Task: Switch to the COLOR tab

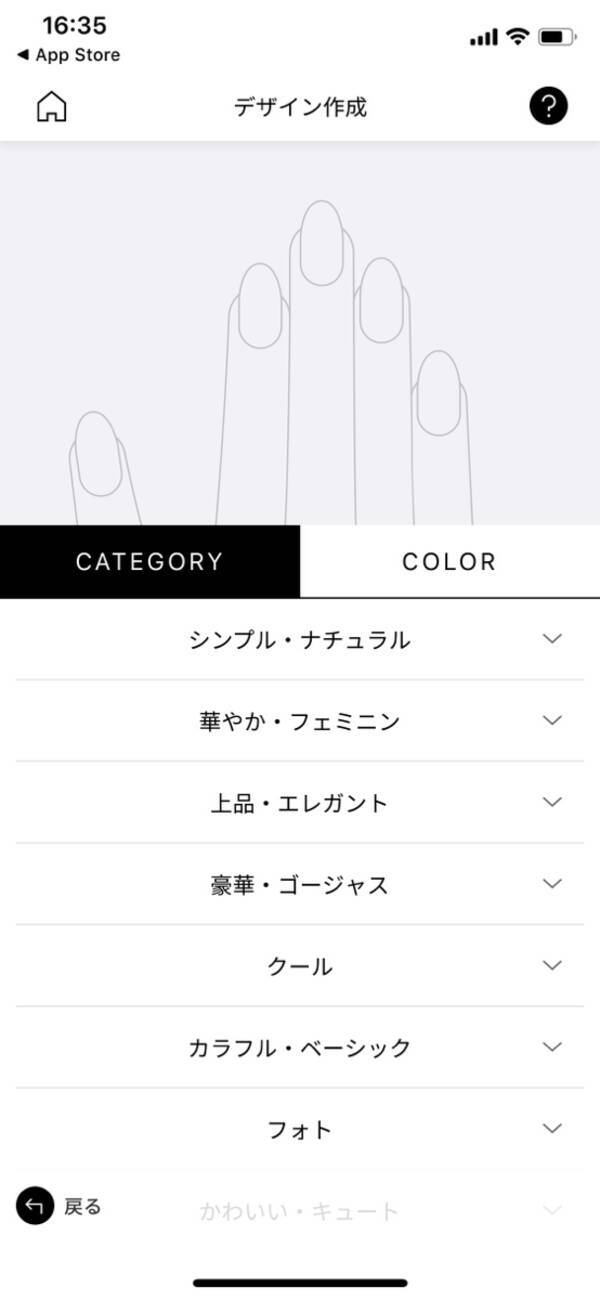Action: point(449,562)
